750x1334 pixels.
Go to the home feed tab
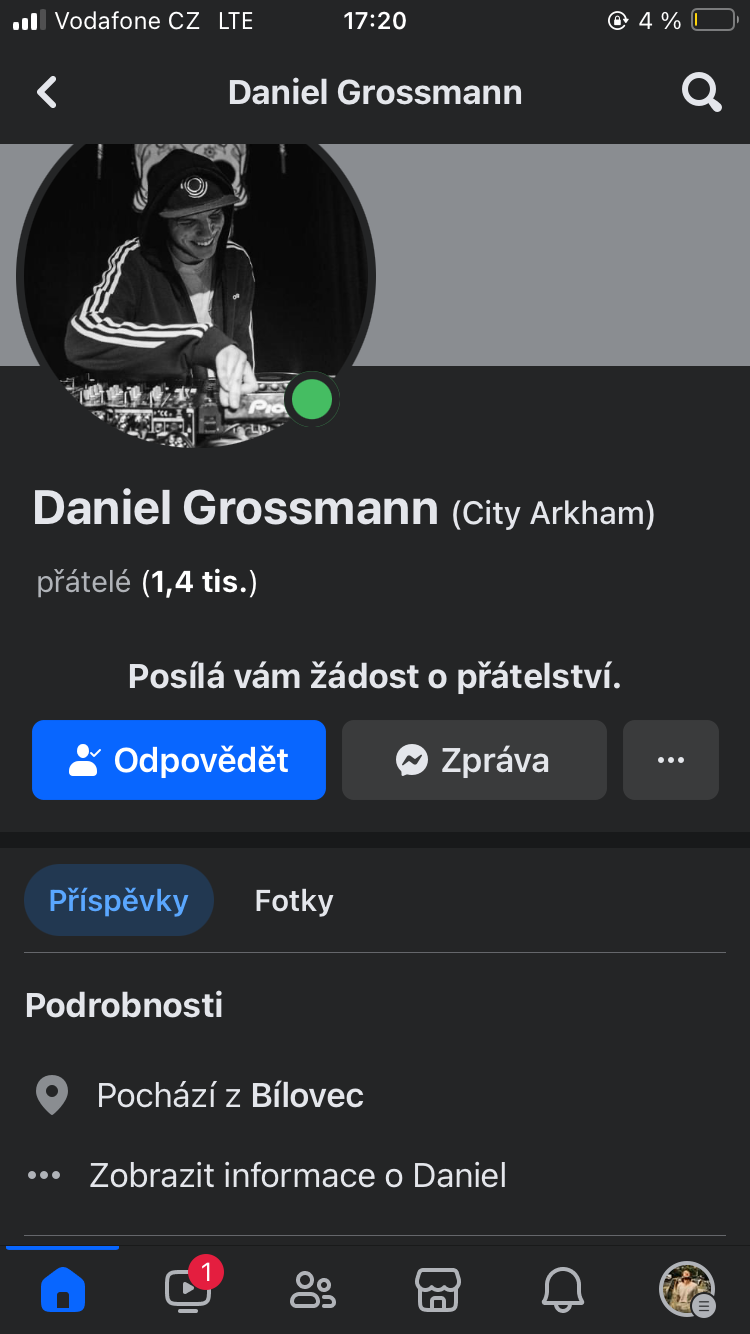[x=63, y=1290]
